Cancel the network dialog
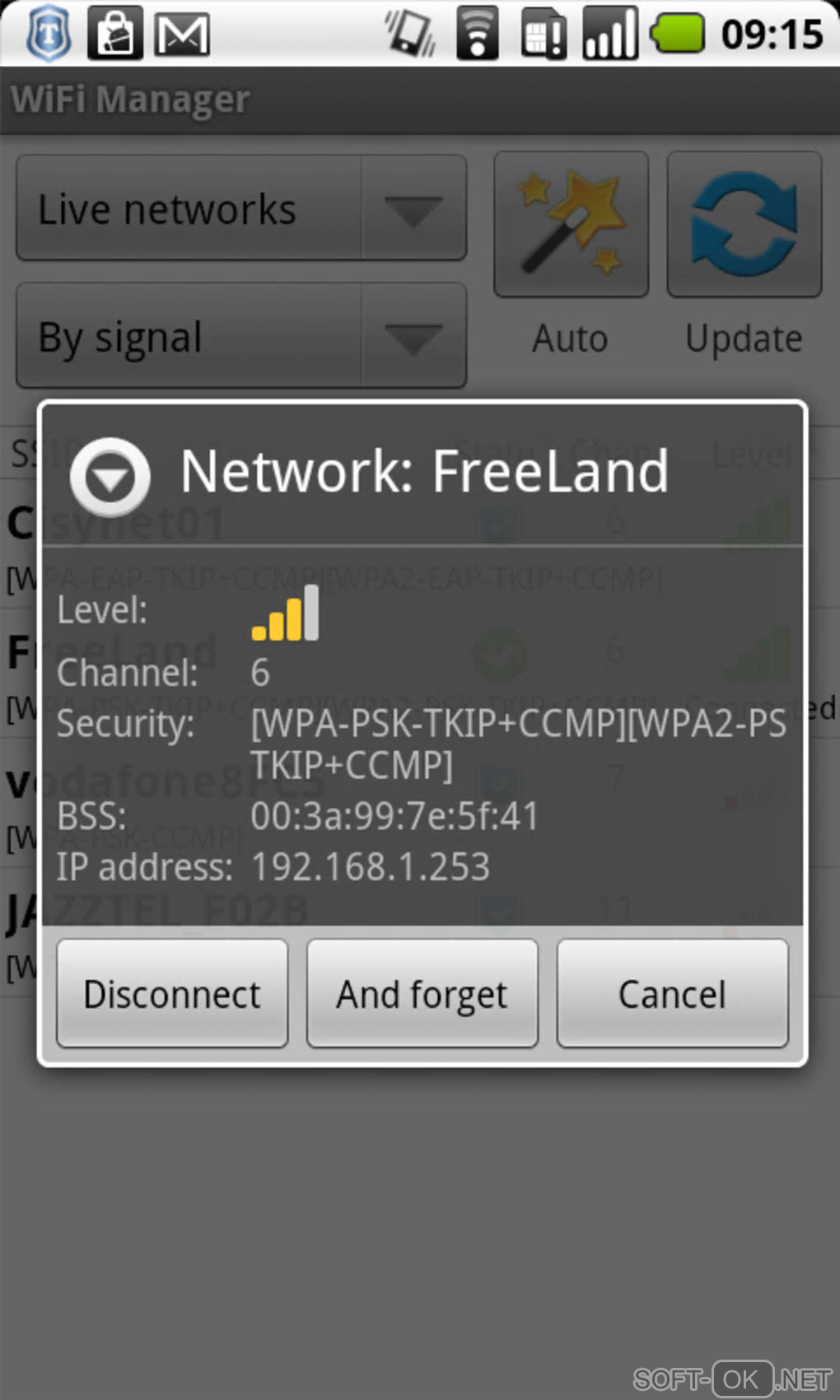This screenshot has height=1400, width=840. (672, 994)
